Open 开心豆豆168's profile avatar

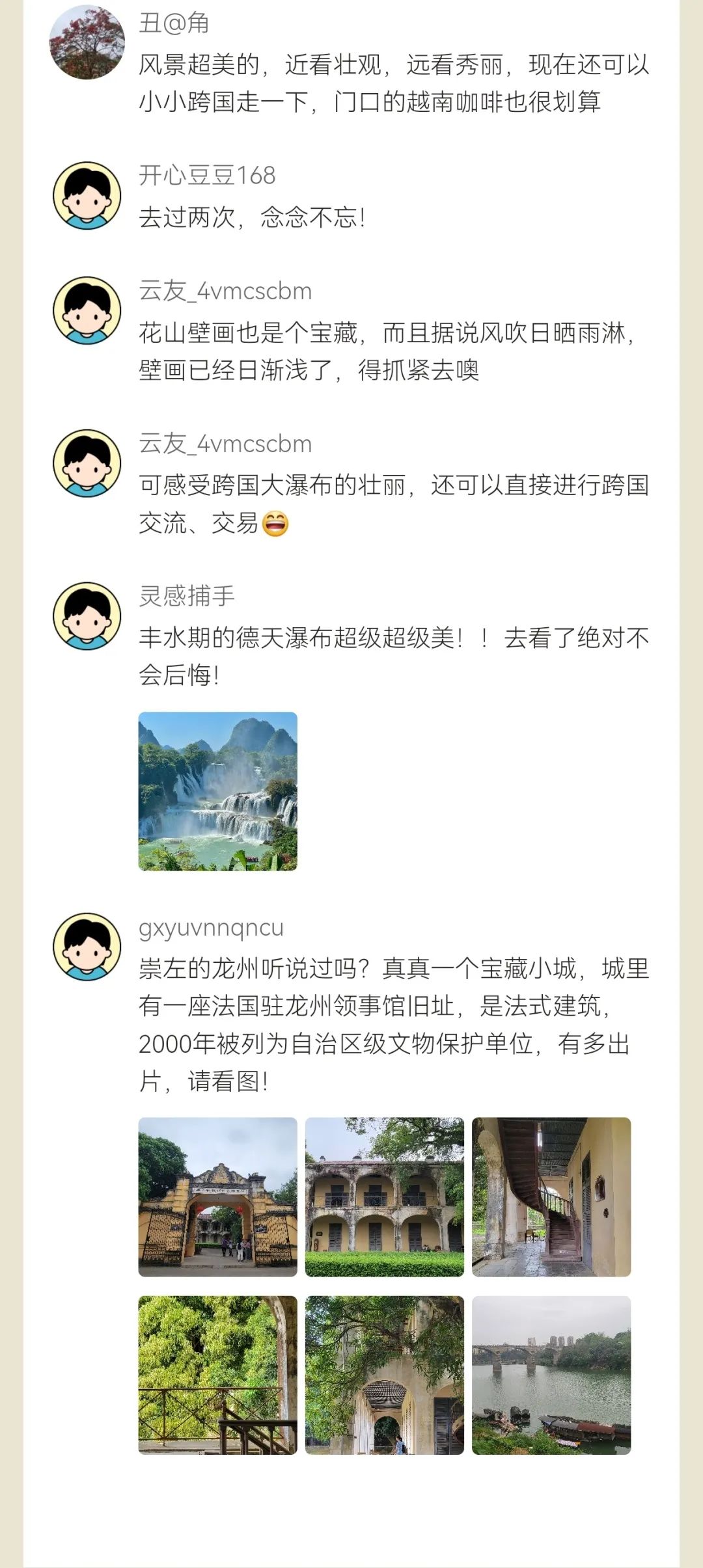(x=87, y=195)
